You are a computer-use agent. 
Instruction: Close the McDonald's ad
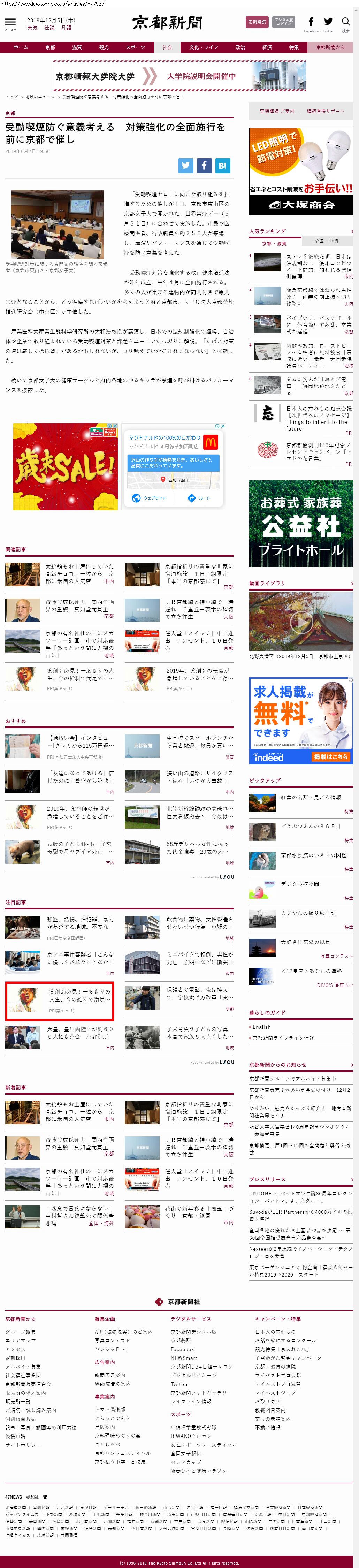(x=223, y=426)
